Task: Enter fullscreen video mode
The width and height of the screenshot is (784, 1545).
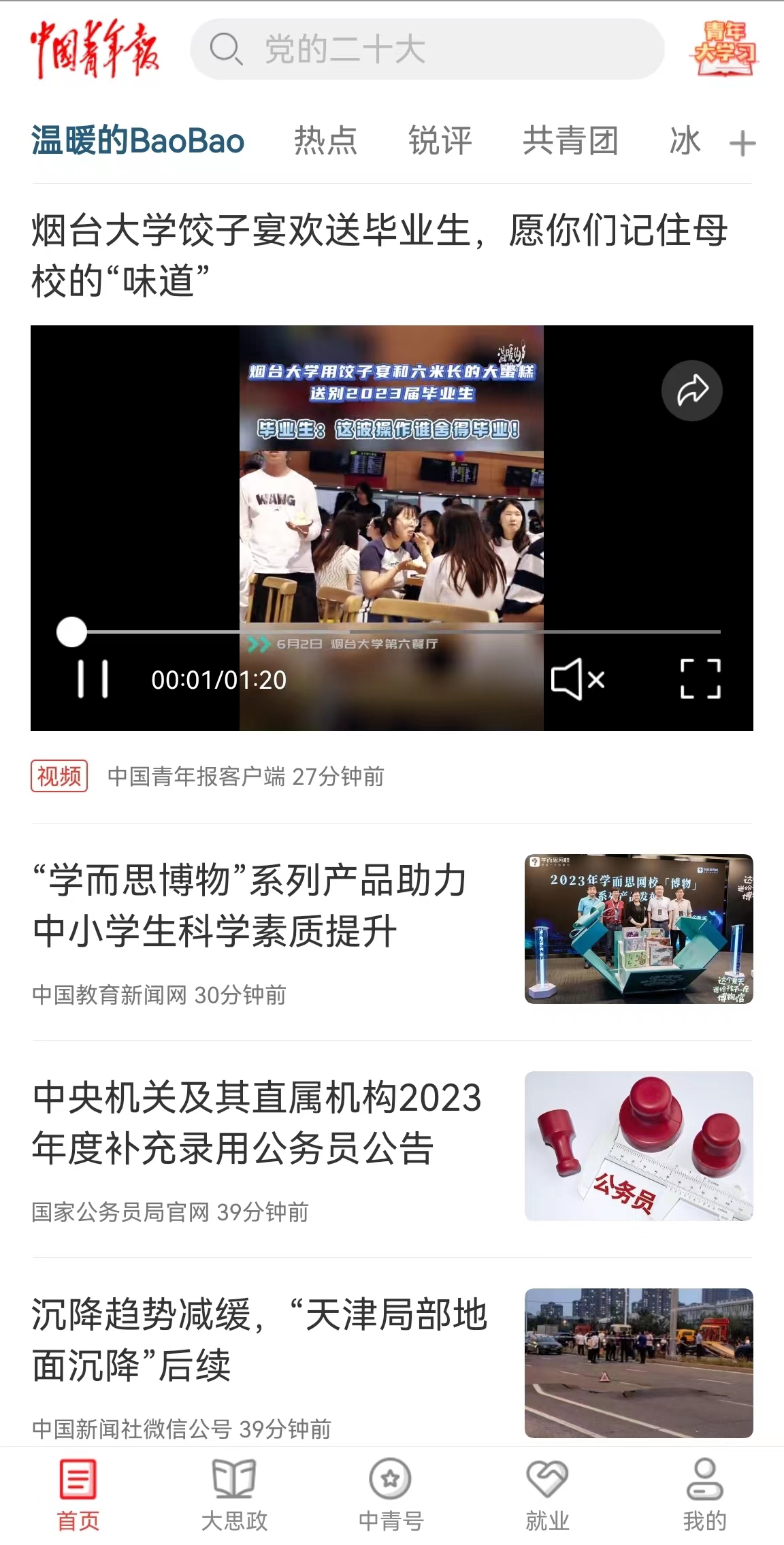Action: click(x=700, y=679)
